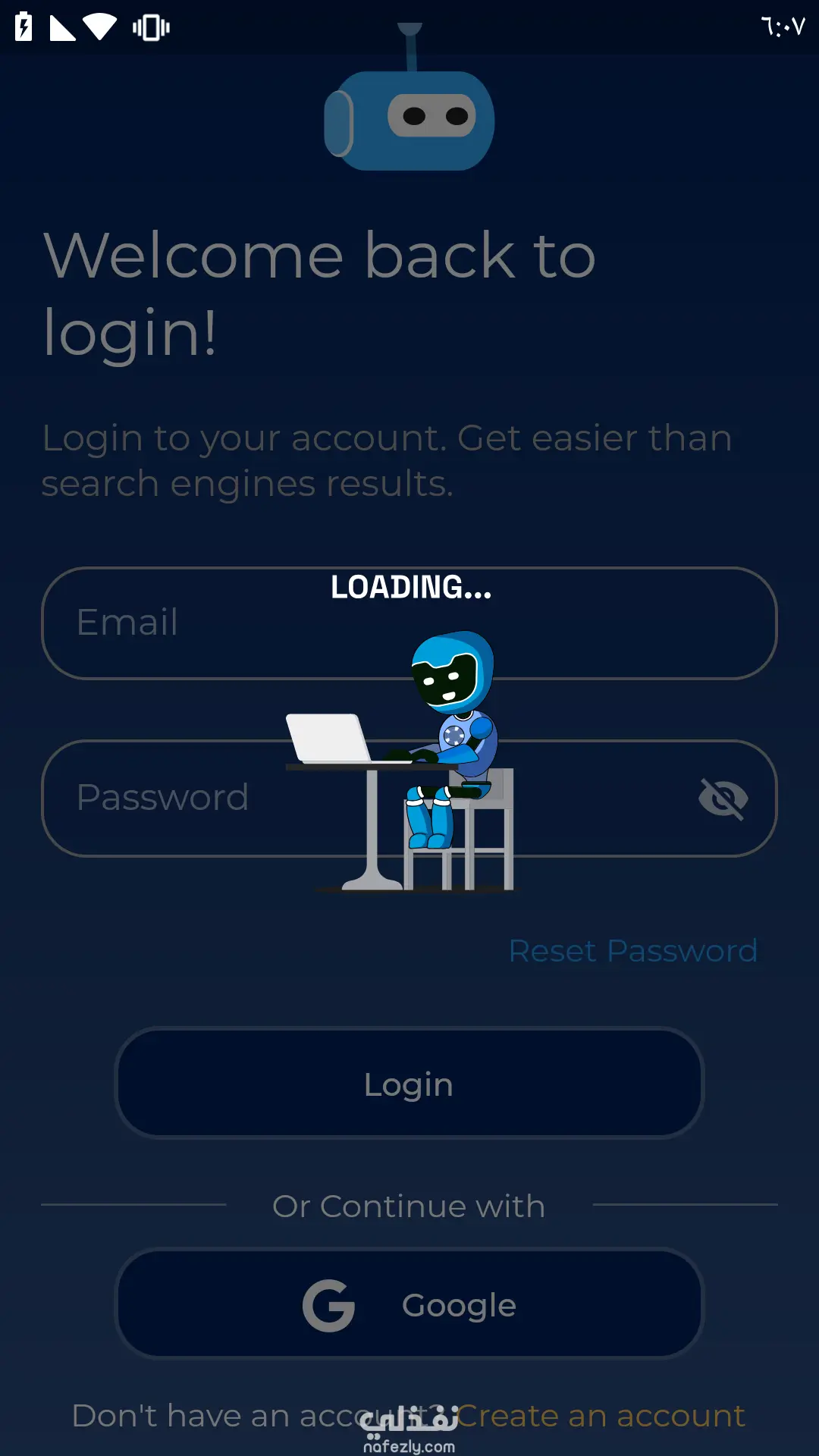Open Create an account link
Image resolution: width=819 pixels, height=1456 pixels.
[601, 1416]
